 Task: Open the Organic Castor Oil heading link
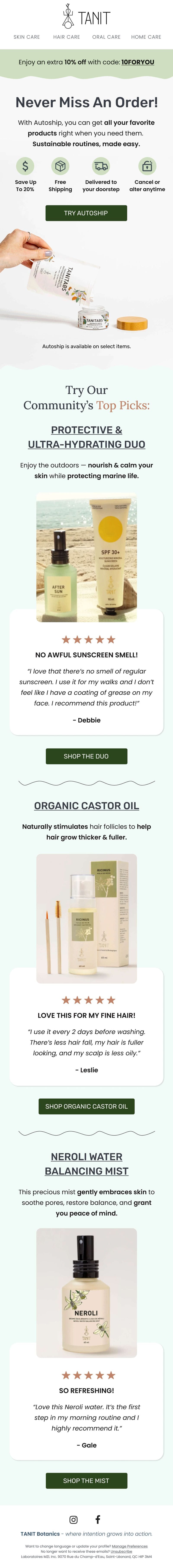tap(86, 805)
